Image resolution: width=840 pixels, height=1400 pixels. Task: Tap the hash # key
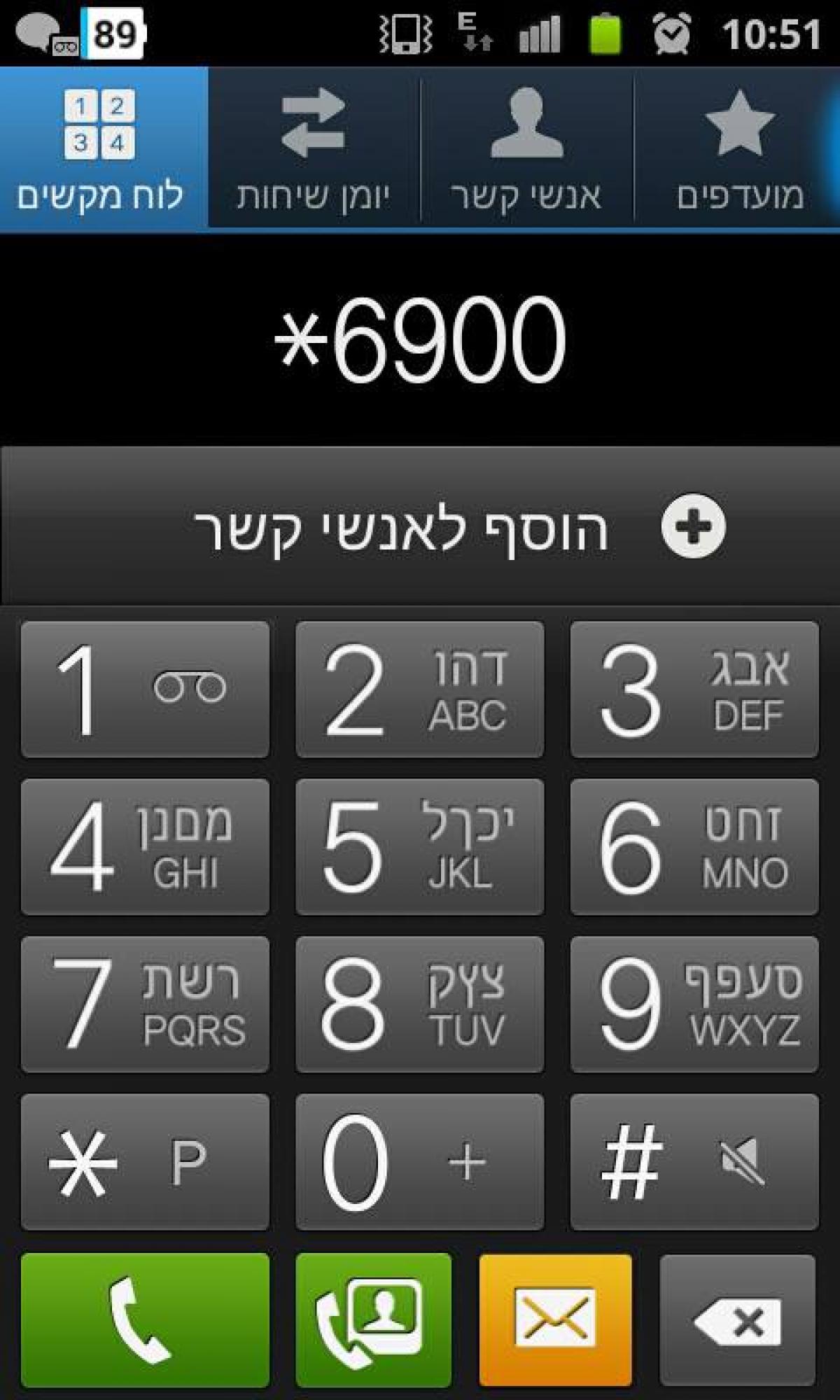[x=694, y=1162]
